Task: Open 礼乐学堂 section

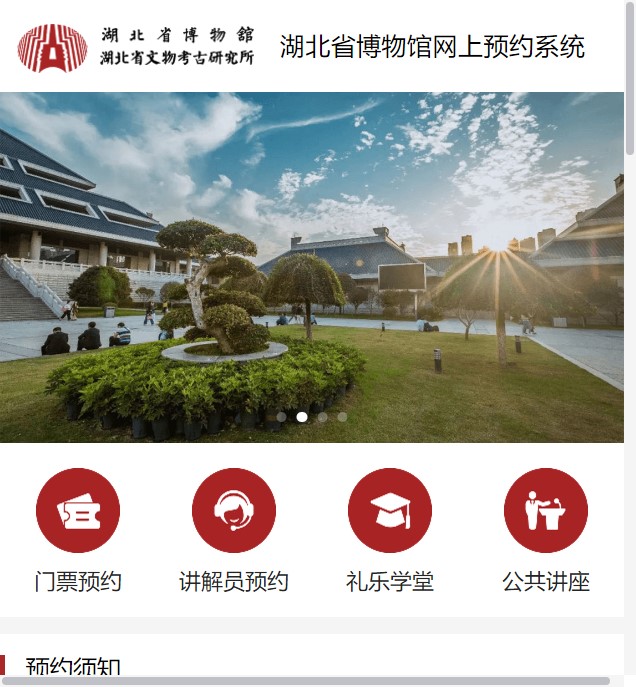Action: 390,510
